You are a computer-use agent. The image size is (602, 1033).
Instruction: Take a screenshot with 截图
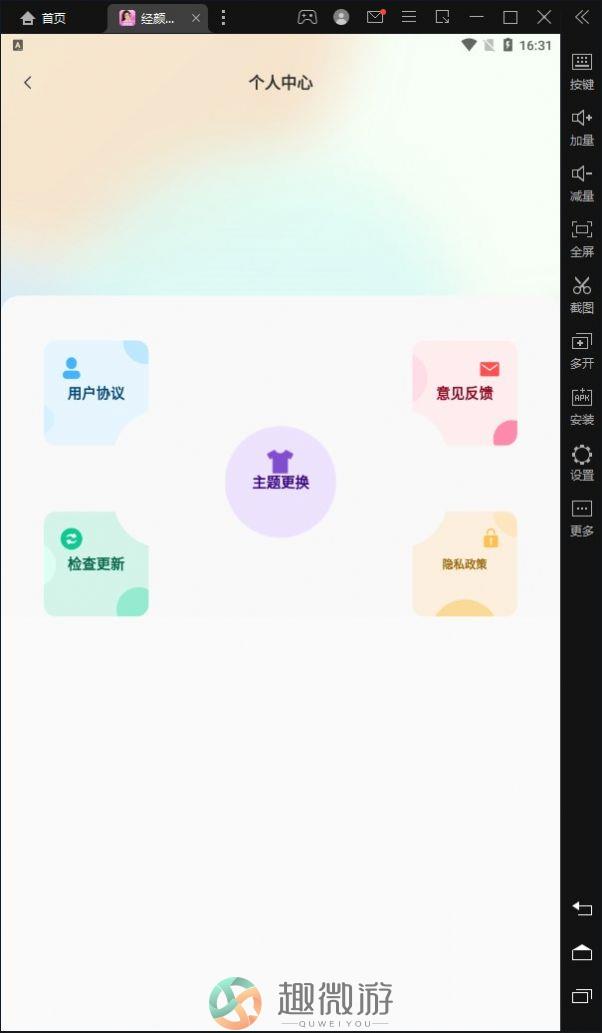582,295
